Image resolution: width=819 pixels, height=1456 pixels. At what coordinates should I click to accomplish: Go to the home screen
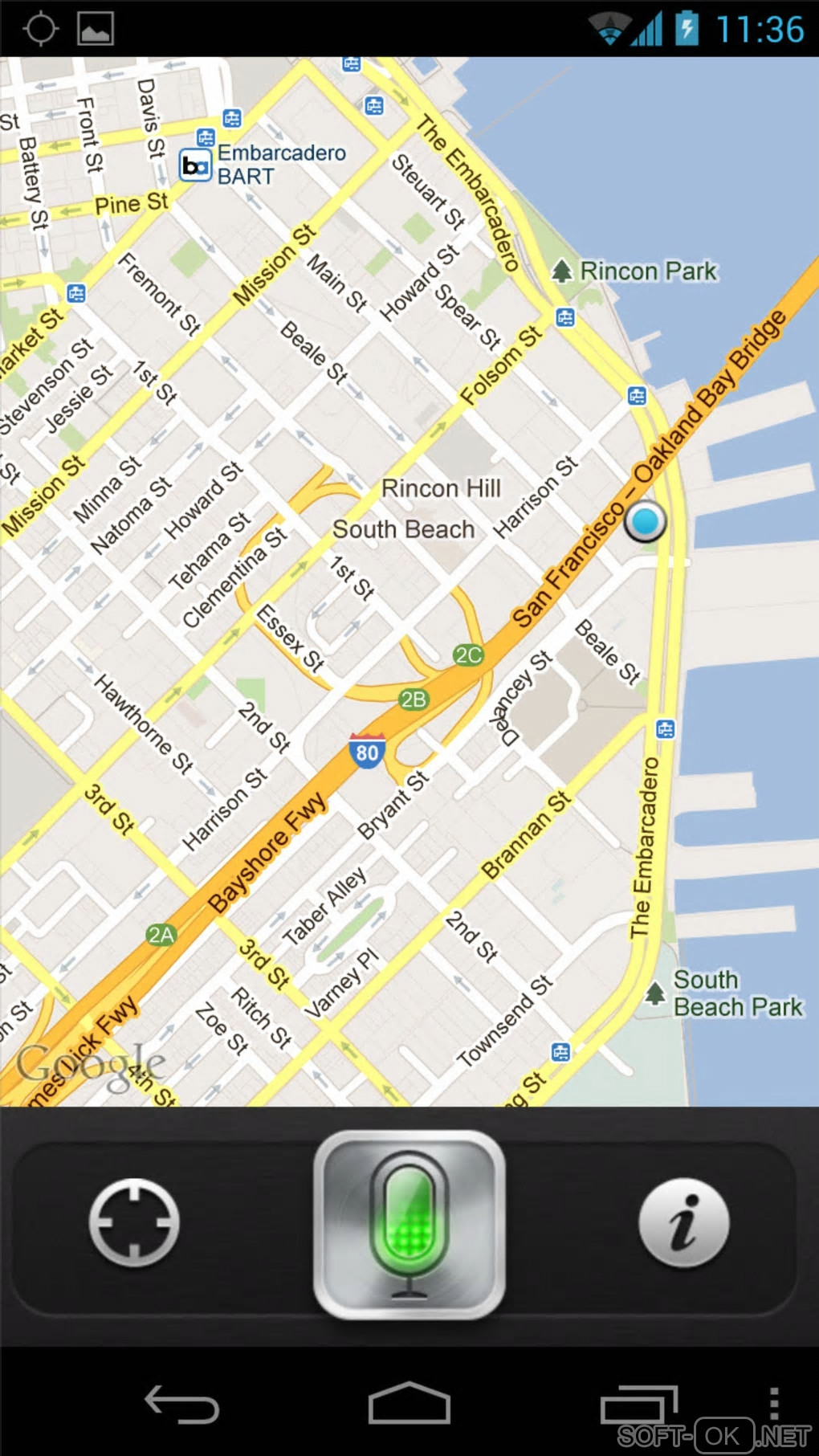[x=409, y=1405]
